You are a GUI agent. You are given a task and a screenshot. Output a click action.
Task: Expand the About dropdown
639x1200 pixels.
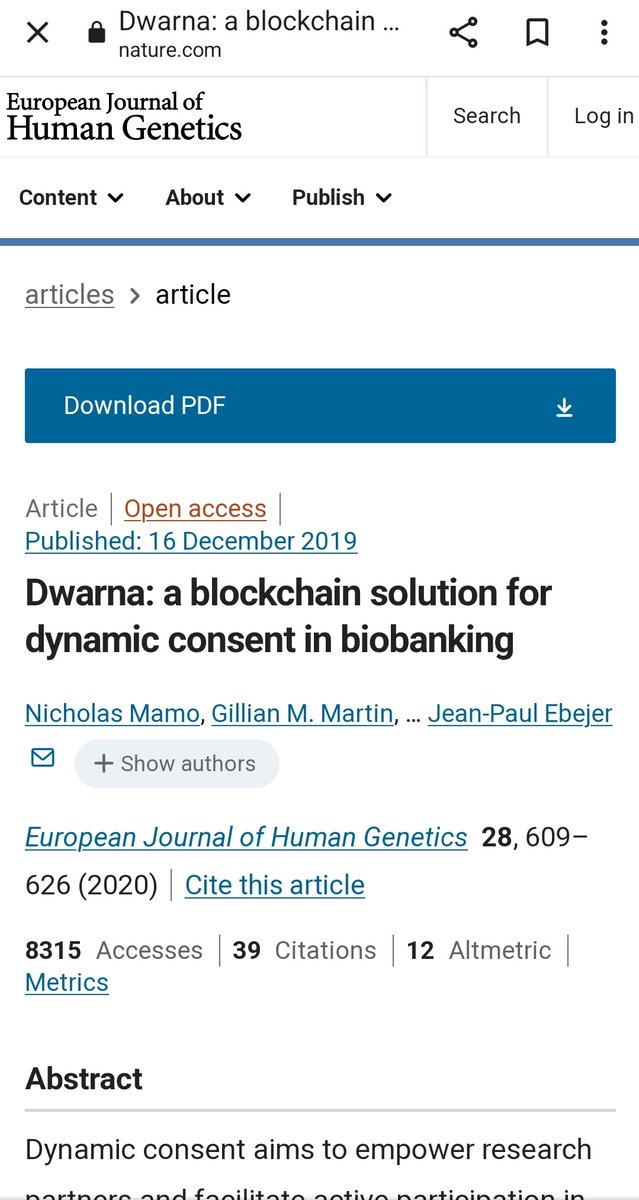point(208,198)
